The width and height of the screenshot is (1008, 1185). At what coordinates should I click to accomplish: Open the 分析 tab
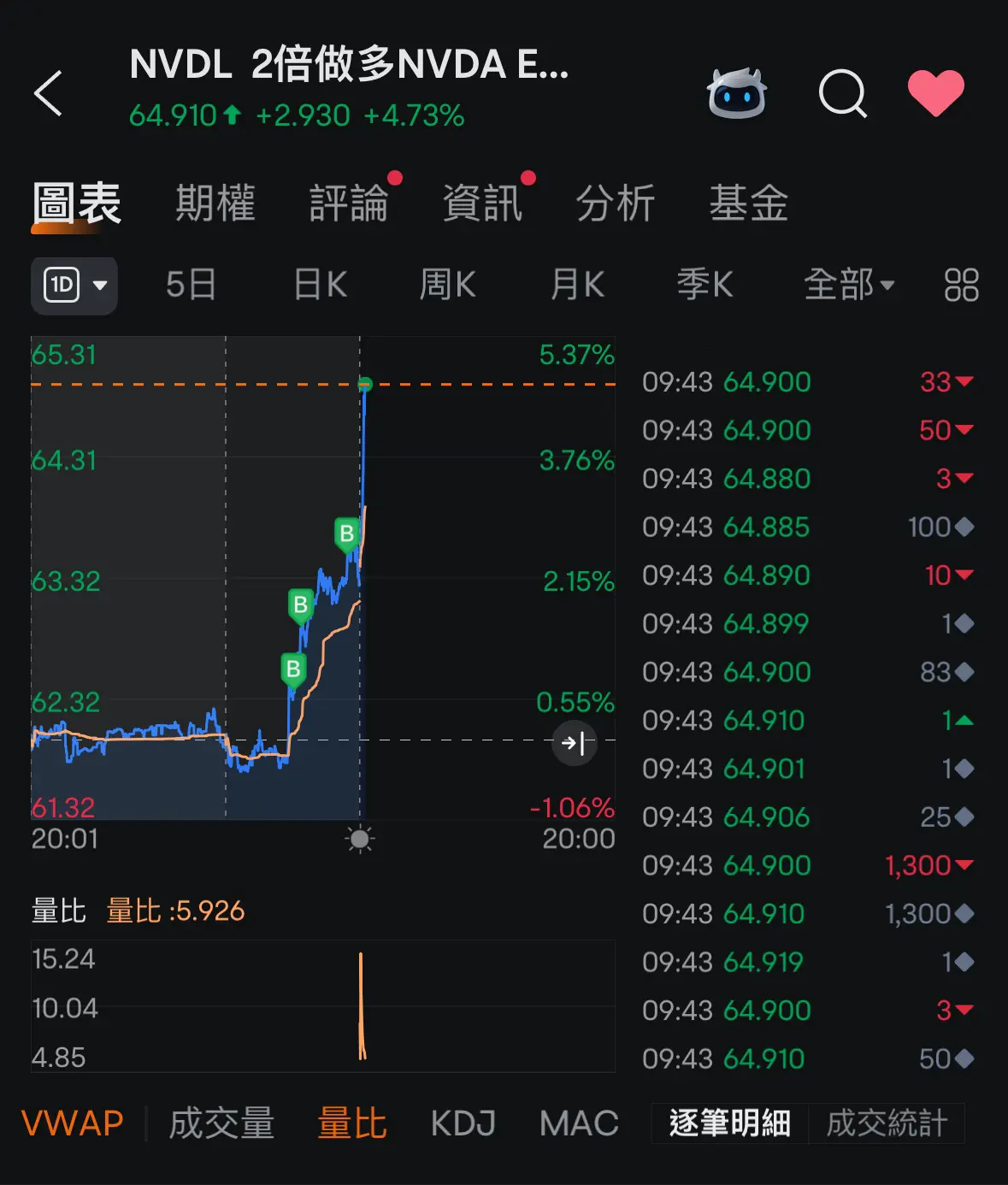pyautogui.click(x=616, y=203)
